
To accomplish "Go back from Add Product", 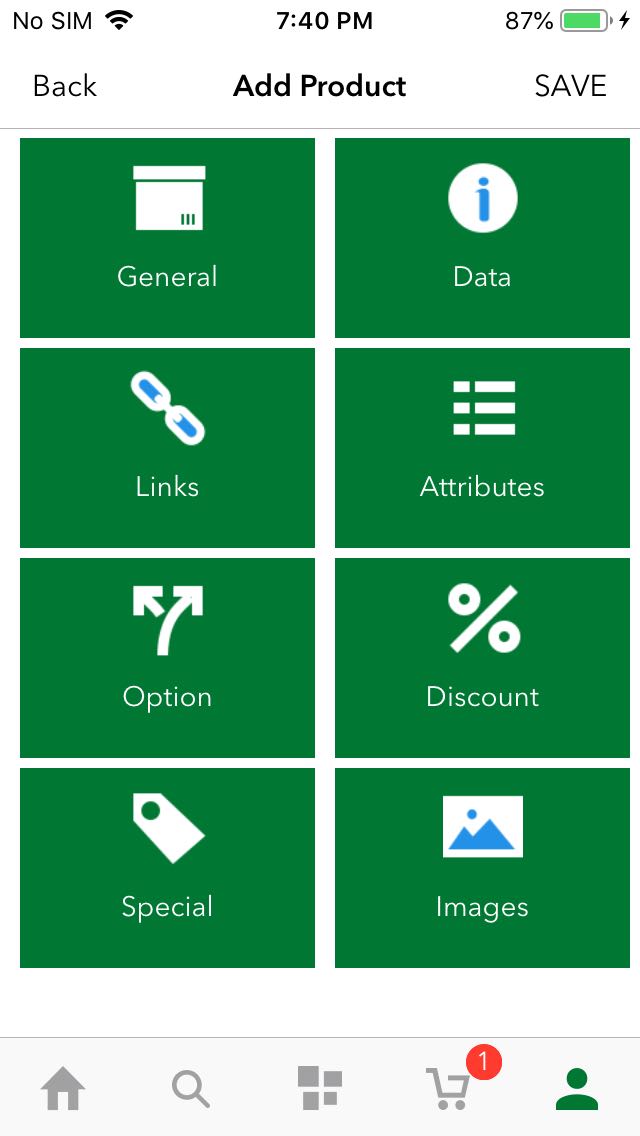I will tap(65, 85).
